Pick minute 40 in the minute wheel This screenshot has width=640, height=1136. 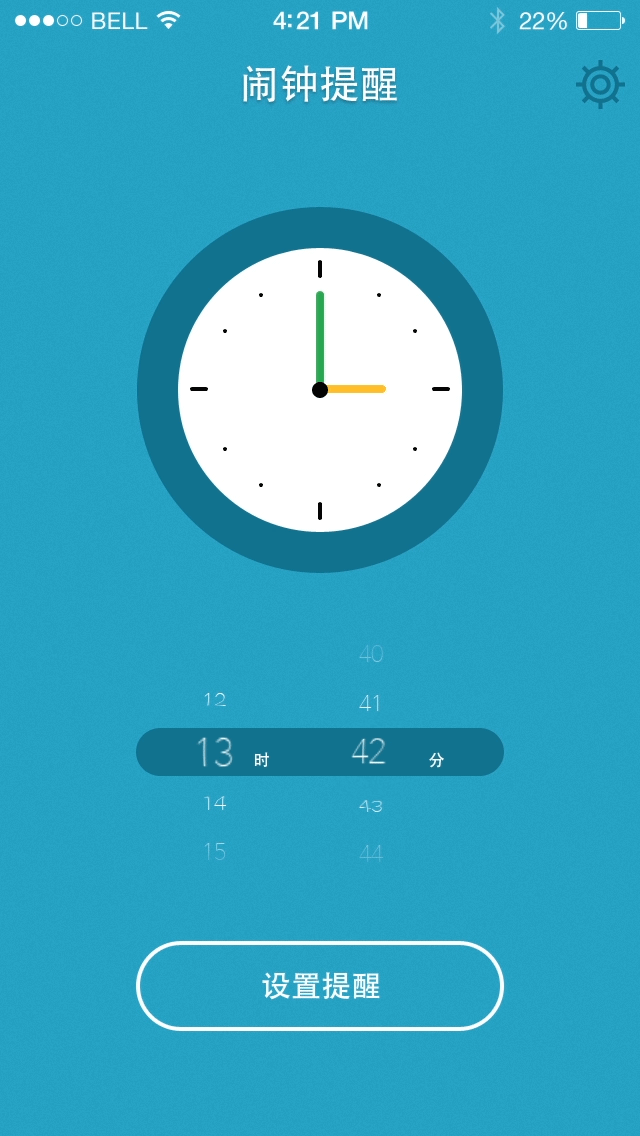coord(370,654)
